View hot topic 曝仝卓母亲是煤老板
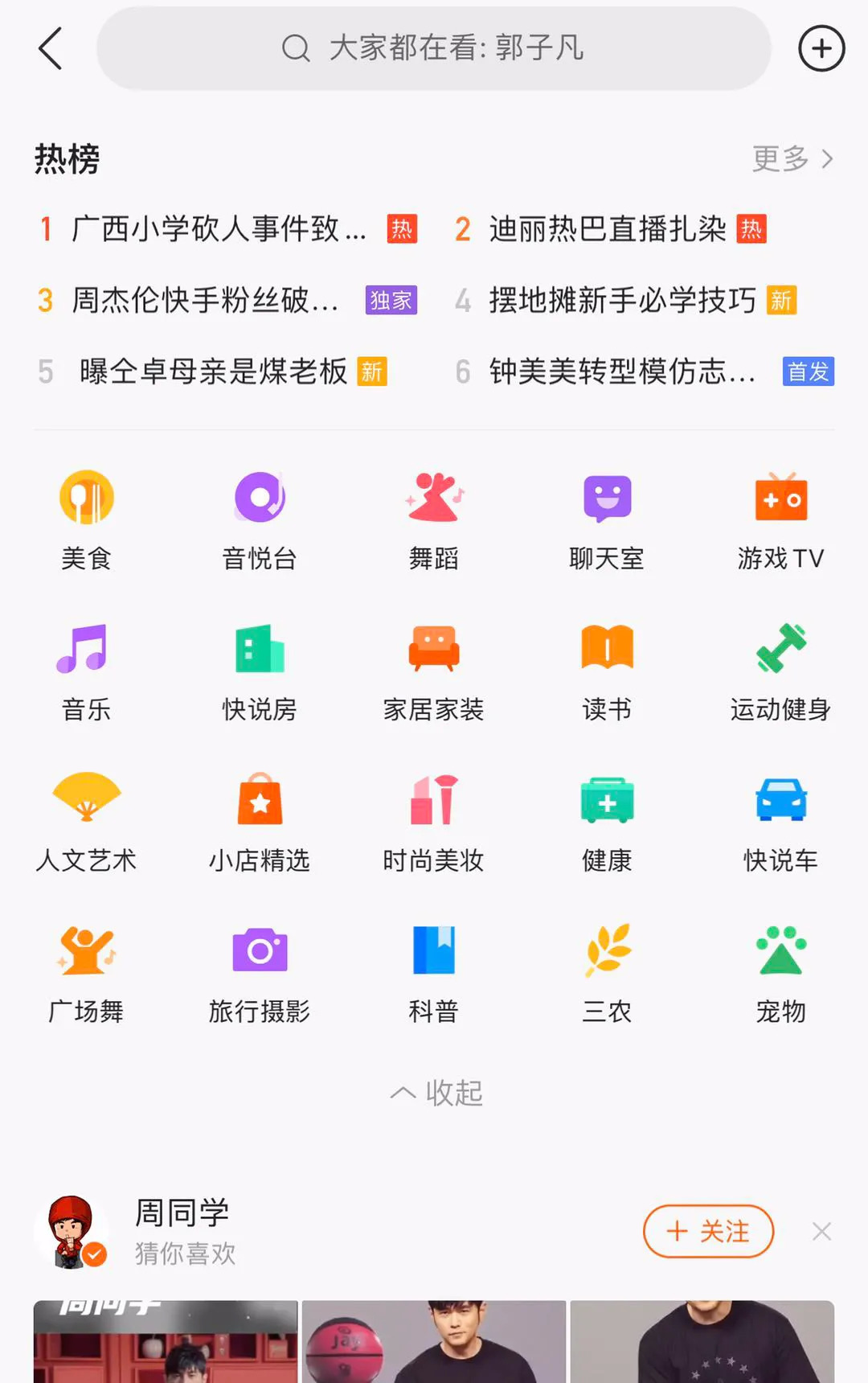 [x=213, y=371]
